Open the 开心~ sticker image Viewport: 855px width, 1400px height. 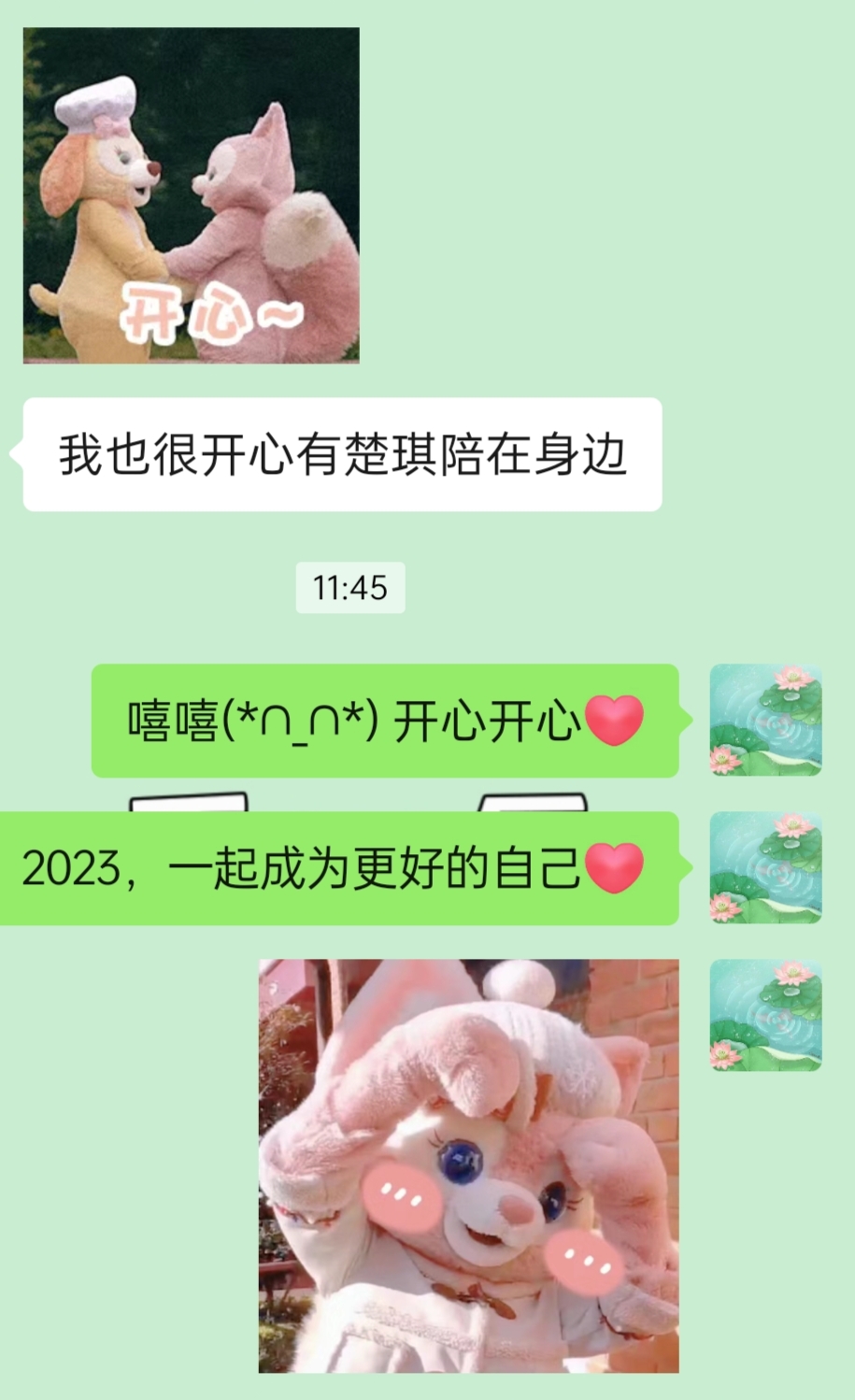pyautogui.click(x=192, y=195)
